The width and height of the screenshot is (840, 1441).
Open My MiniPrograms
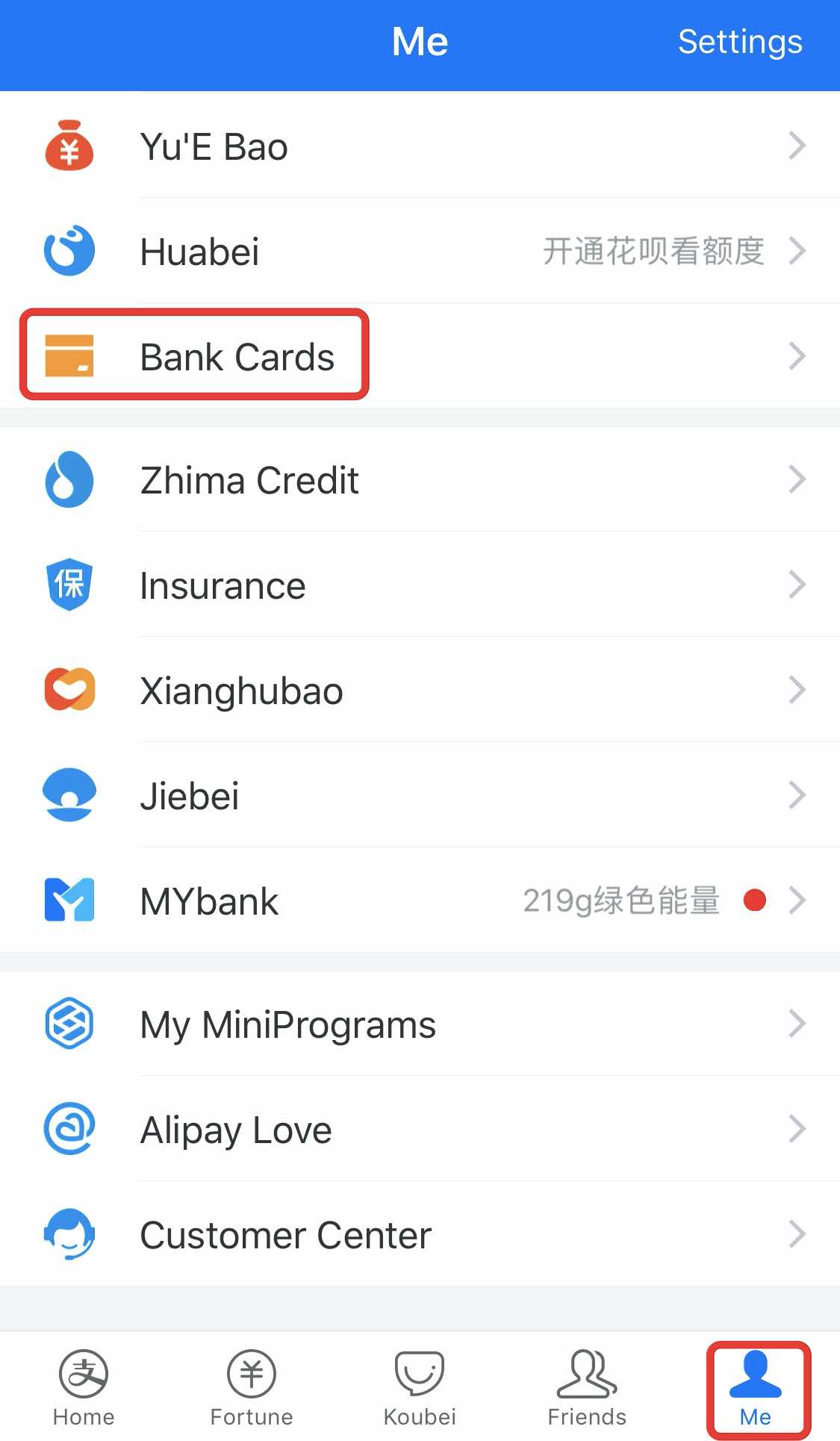tap(420, 1024)
